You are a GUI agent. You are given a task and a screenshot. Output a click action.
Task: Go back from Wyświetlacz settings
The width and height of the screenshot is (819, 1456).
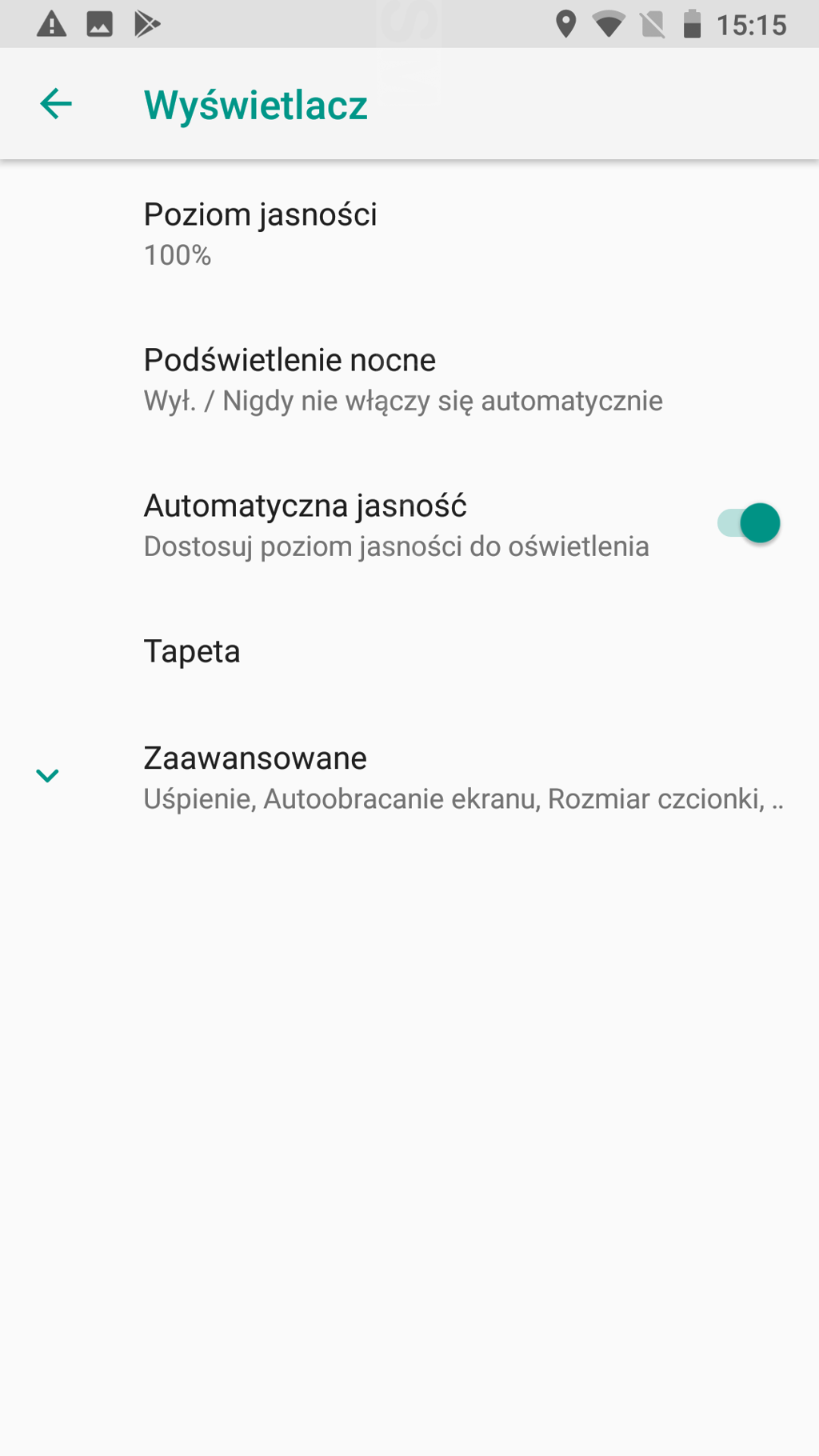[x=56, y=104]
